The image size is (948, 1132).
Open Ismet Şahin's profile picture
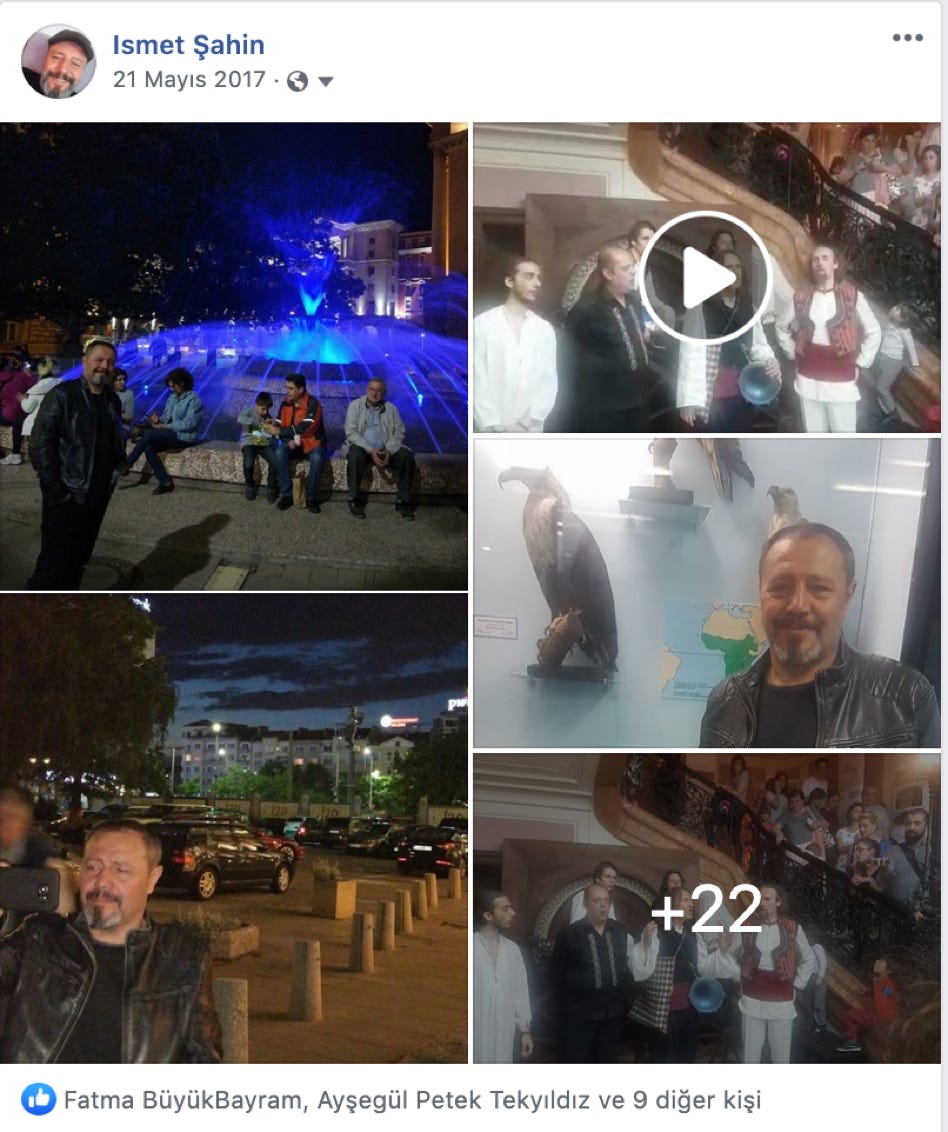(58, 62)
